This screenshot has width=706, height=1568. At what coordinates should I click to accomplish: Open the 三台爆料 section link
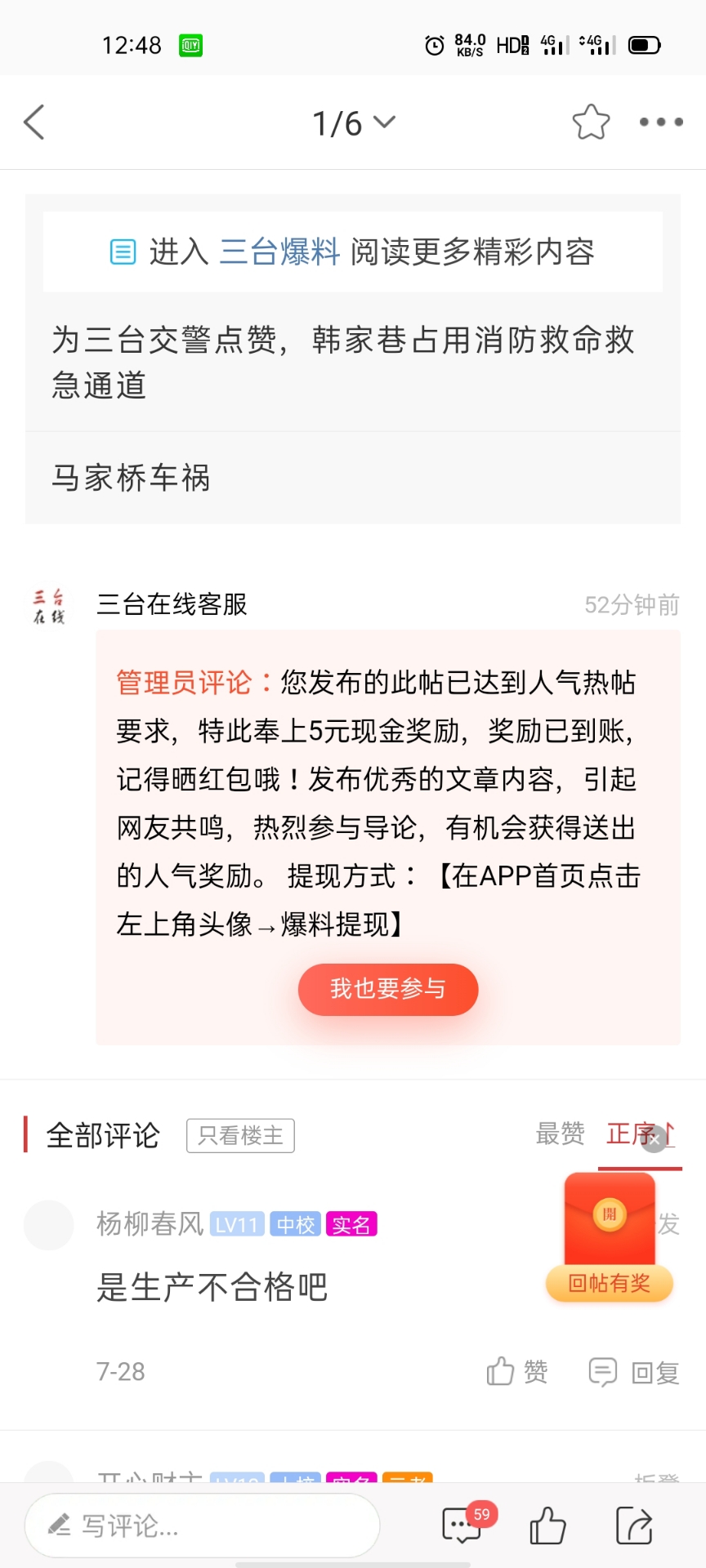(x=279, y=252)
